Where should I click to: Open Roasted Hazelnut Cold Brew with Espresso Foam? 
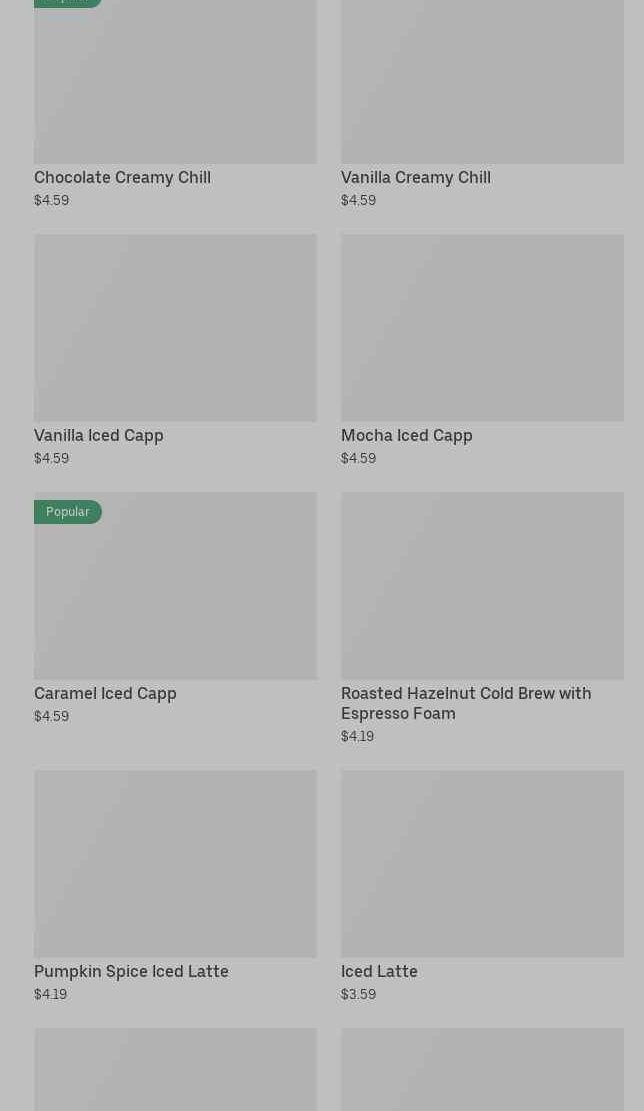click(x=482, y=618)
